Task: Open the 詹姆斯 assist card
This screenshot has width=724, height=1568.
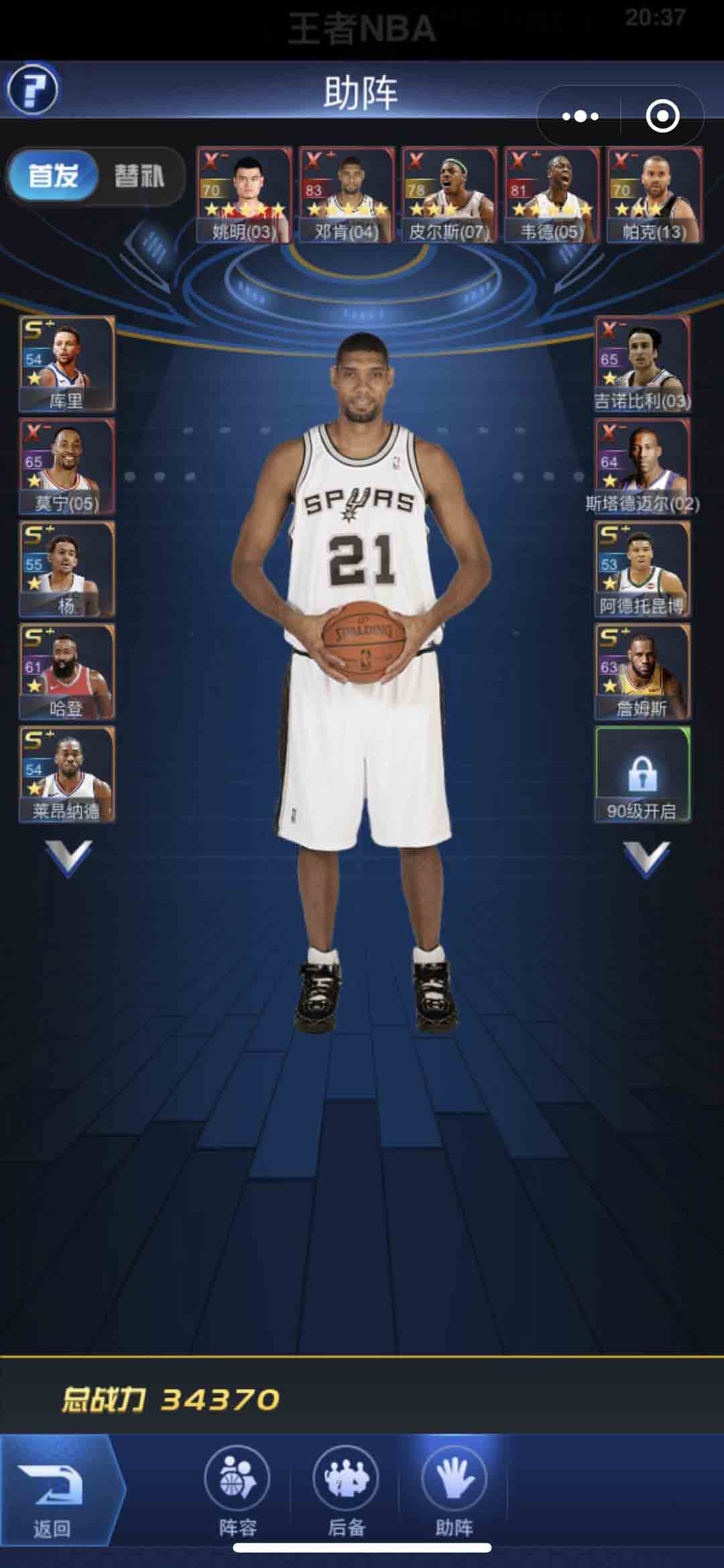Action: tap(642, 672)
